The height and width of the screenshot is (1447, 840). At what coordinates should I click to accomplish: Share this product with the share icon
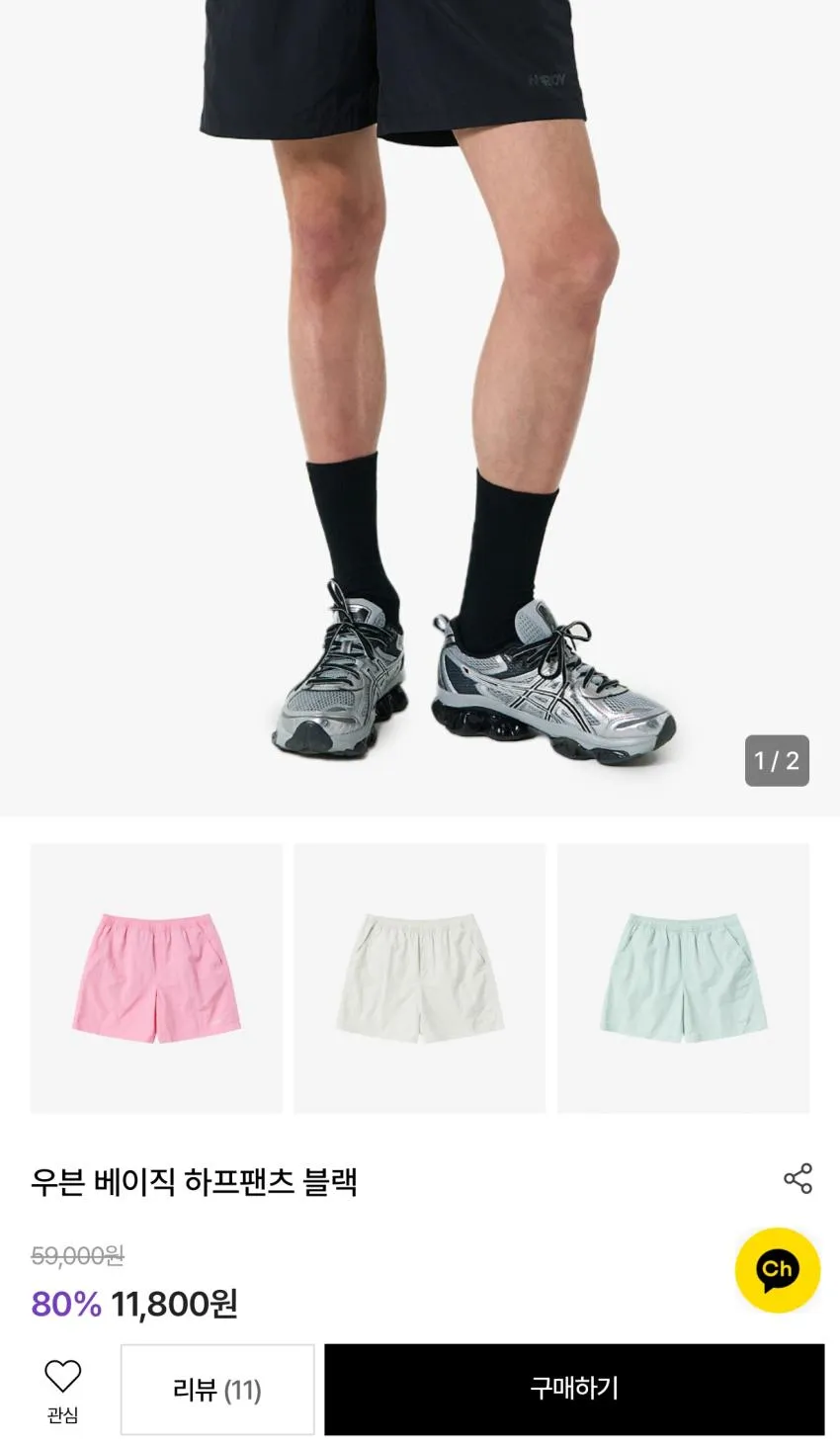[x=798, y=1178]
